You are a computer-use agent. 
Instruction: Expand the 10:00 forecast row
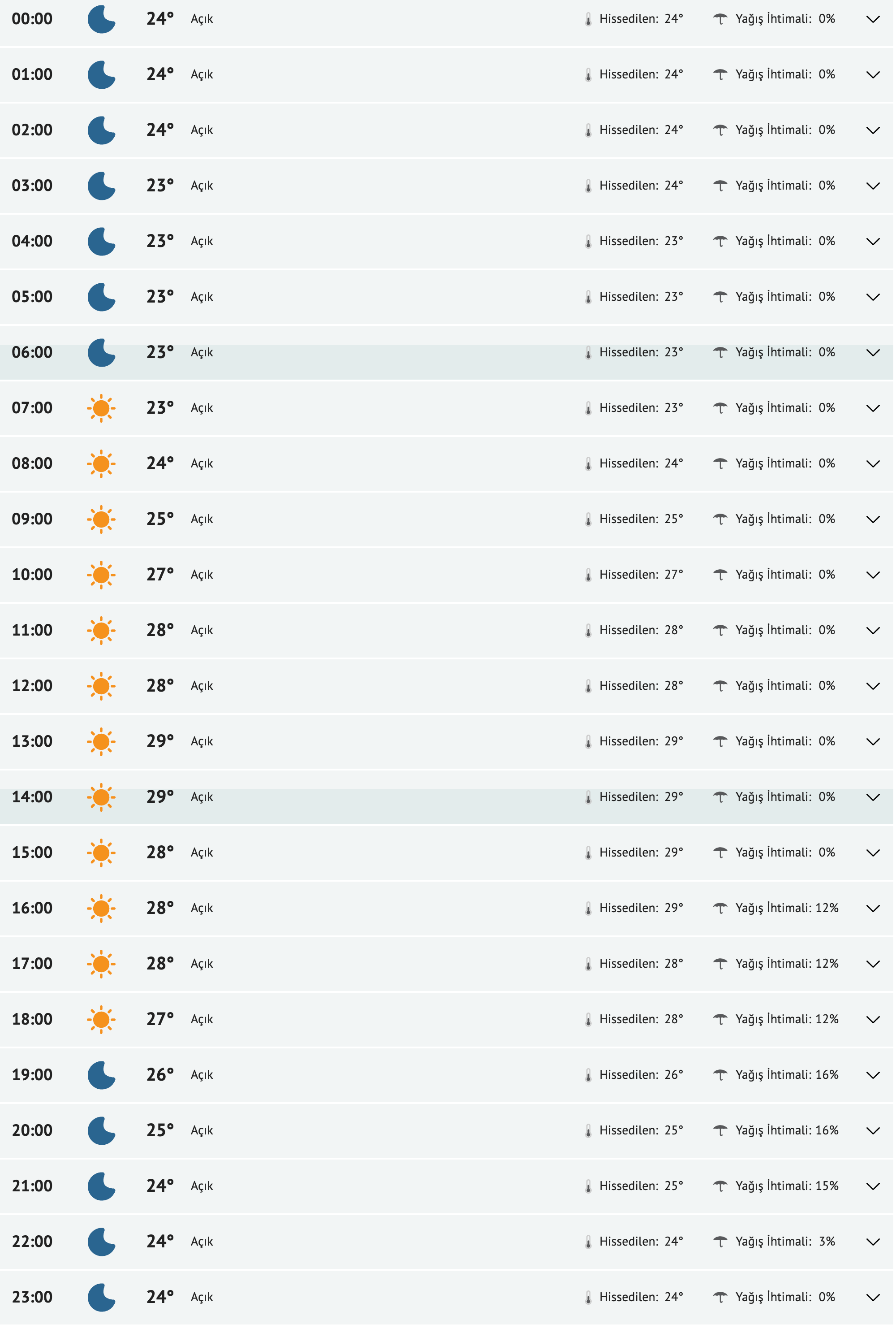[873, 575]
